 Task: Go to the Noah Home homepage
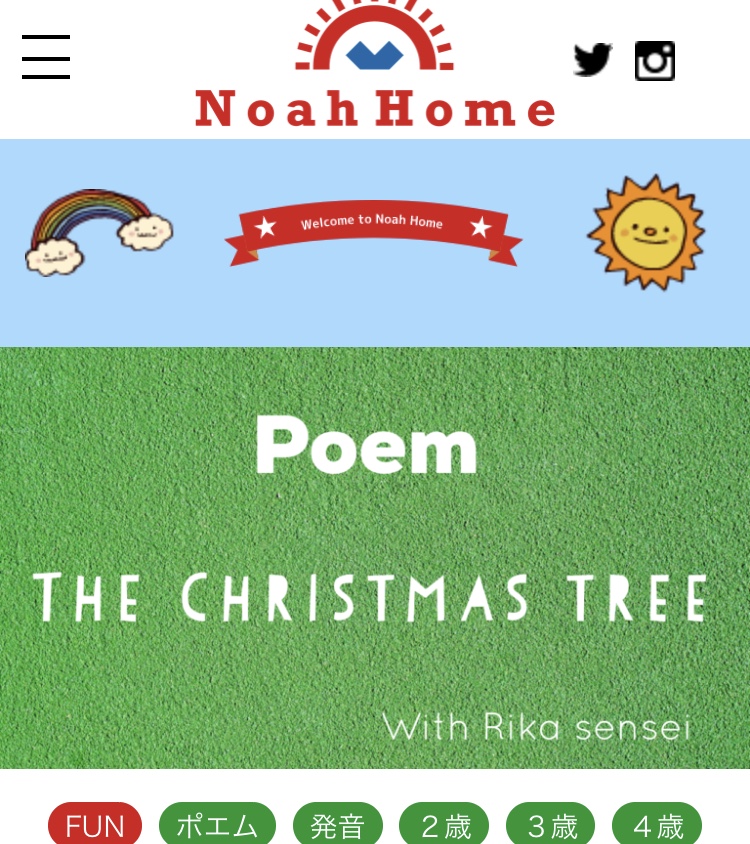[375, 70]
